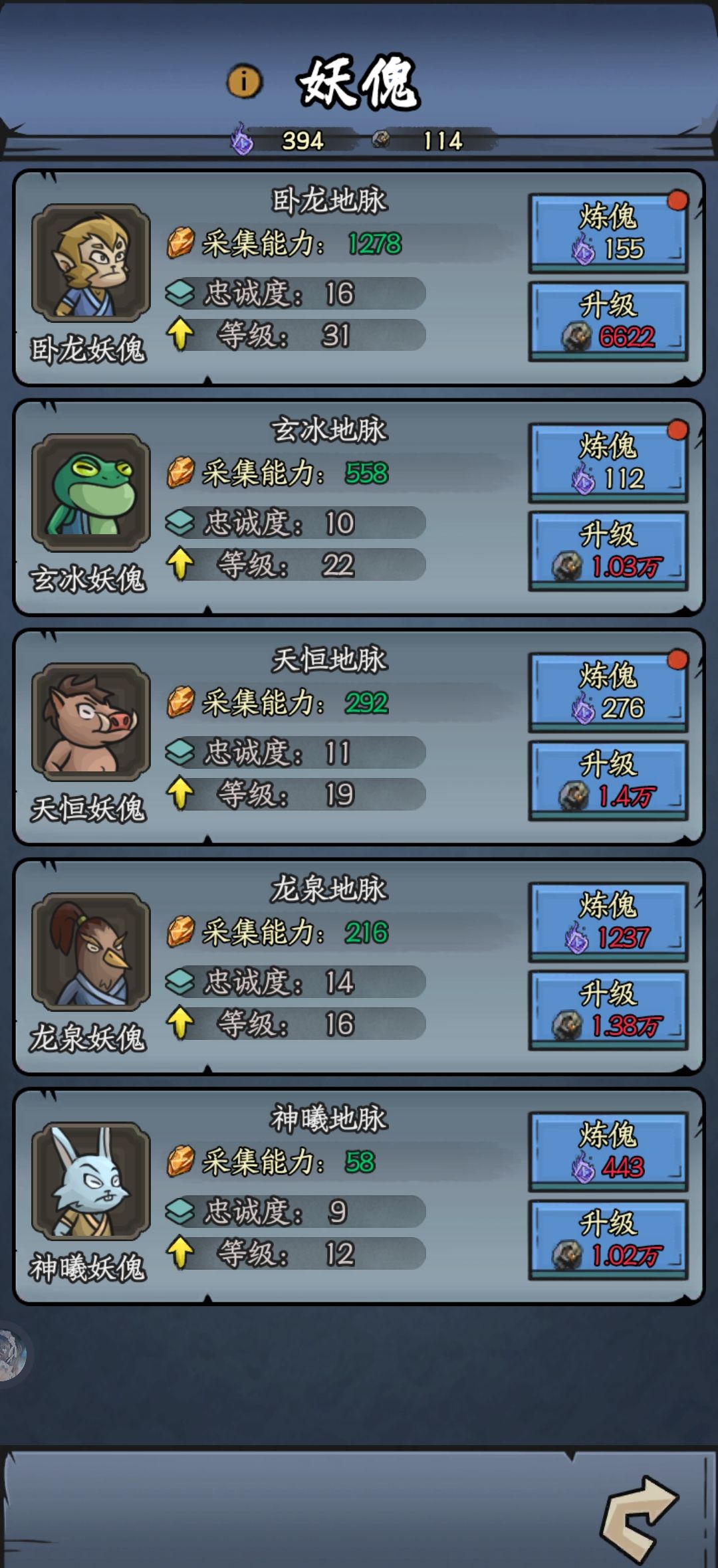
Task: Tap 炼傀 button for 卧龙妖傀
Action: coord(608,233)
